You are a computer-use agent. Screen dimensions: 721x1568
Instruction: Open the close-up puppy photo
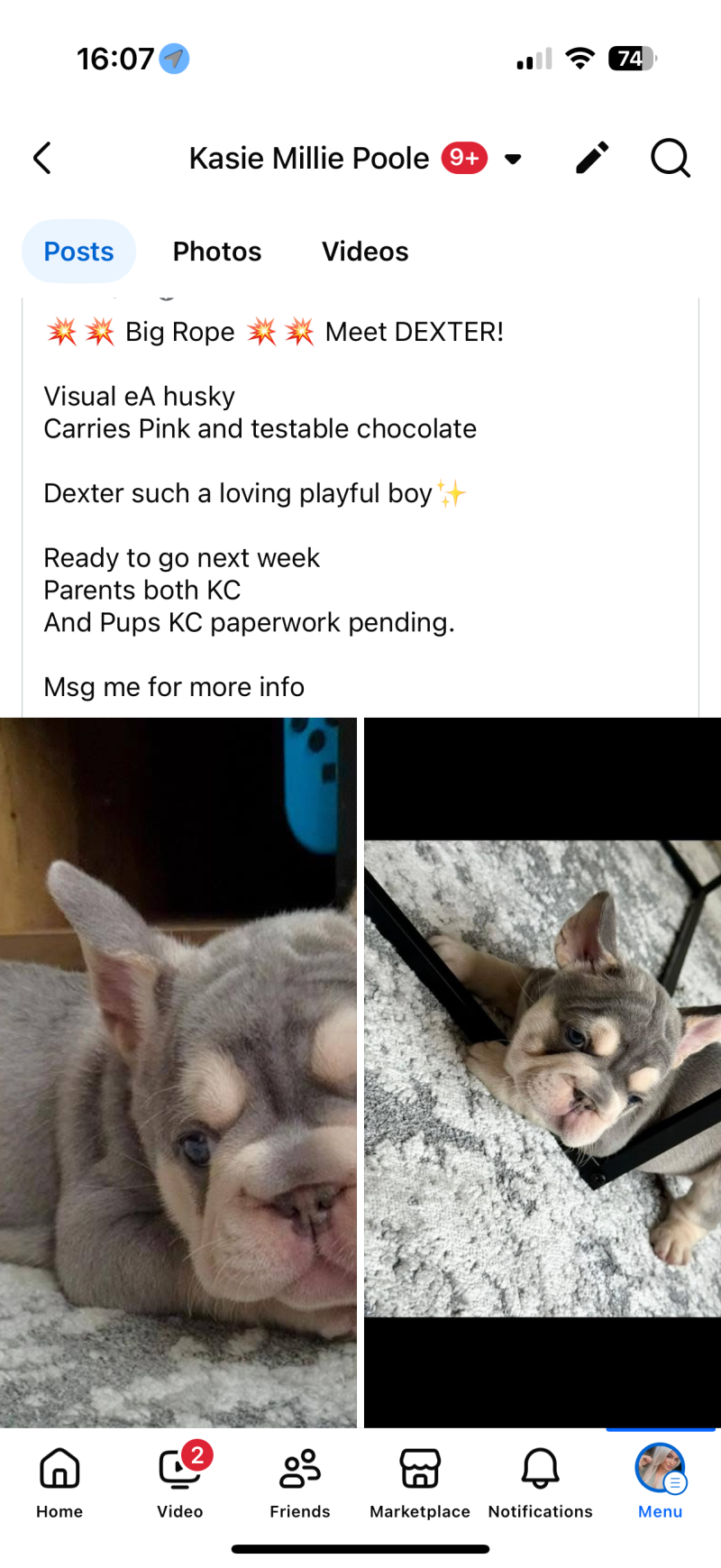[x=178, y=1071]
